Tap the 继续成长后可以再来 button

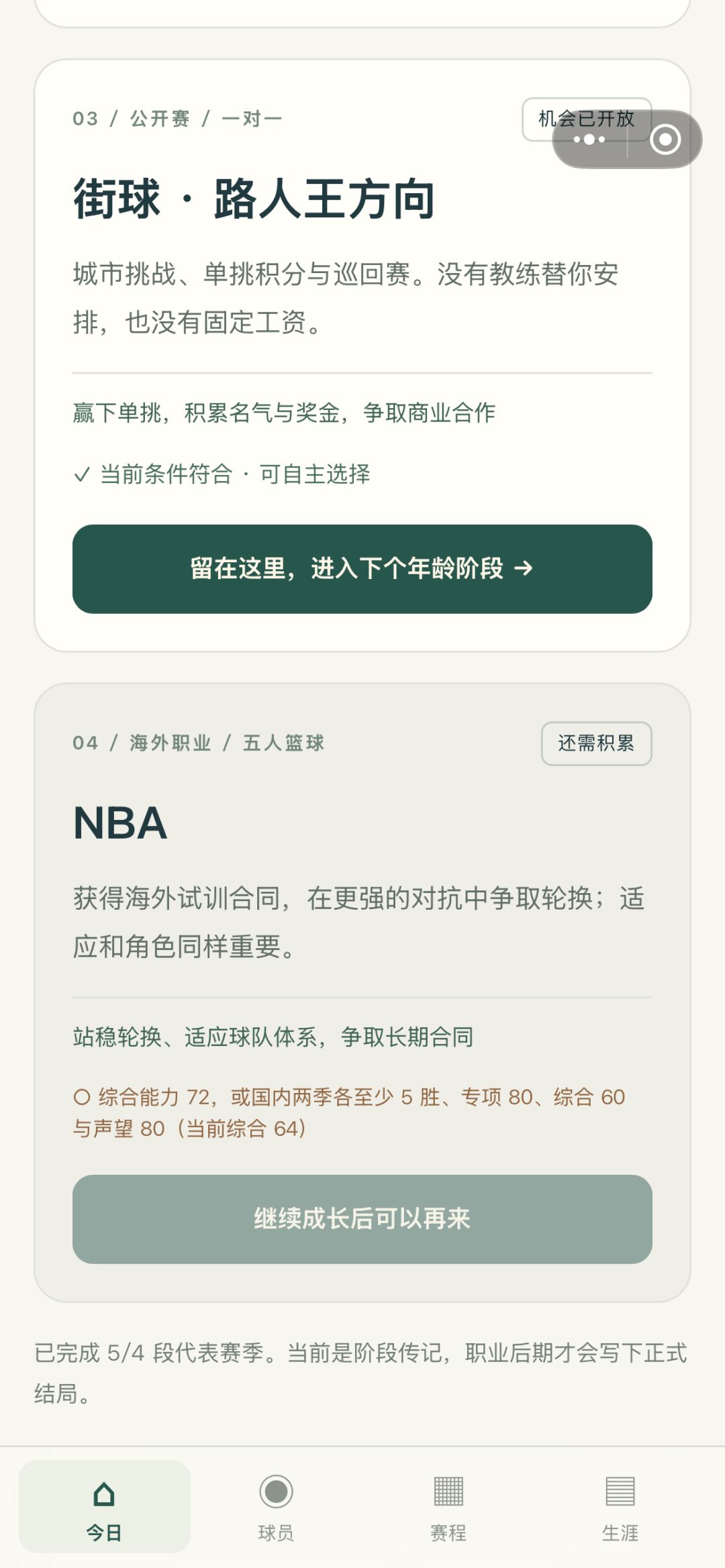coord(362,1219)
